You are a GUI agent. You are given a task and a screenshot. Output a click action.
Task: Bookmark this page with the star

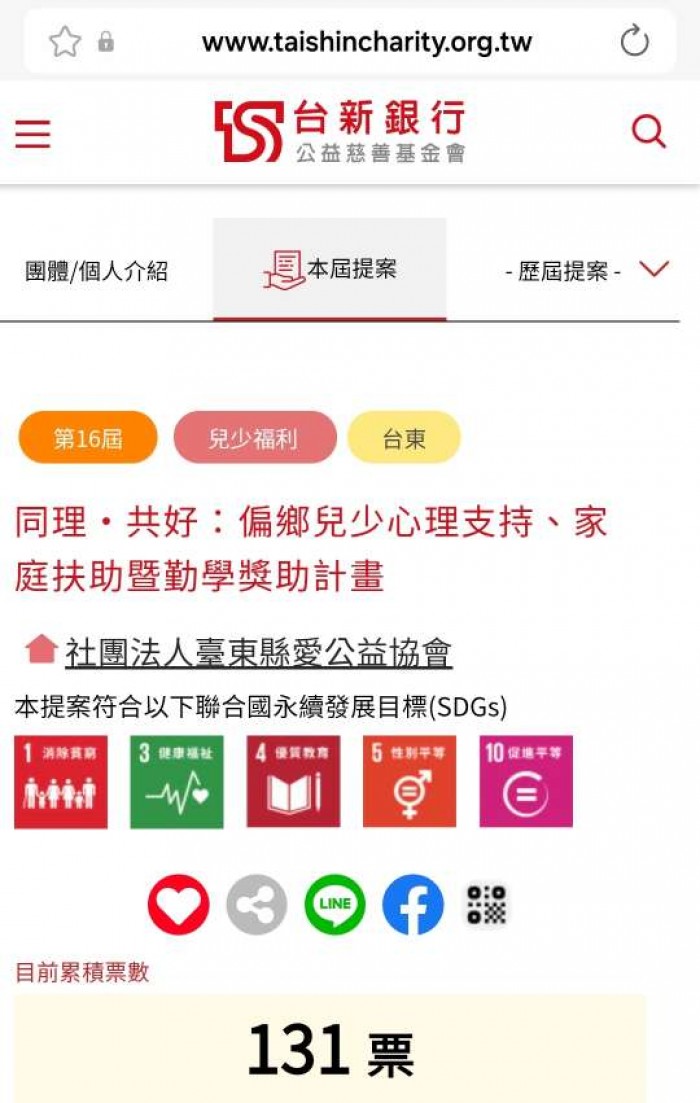(65, 42)
